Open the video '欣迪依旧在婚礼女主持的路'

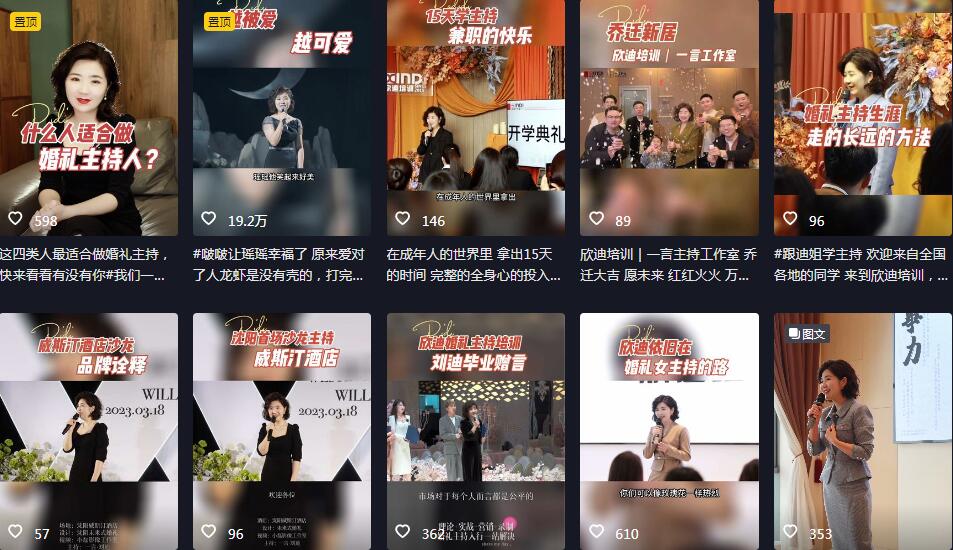click(x=669, y=430)
